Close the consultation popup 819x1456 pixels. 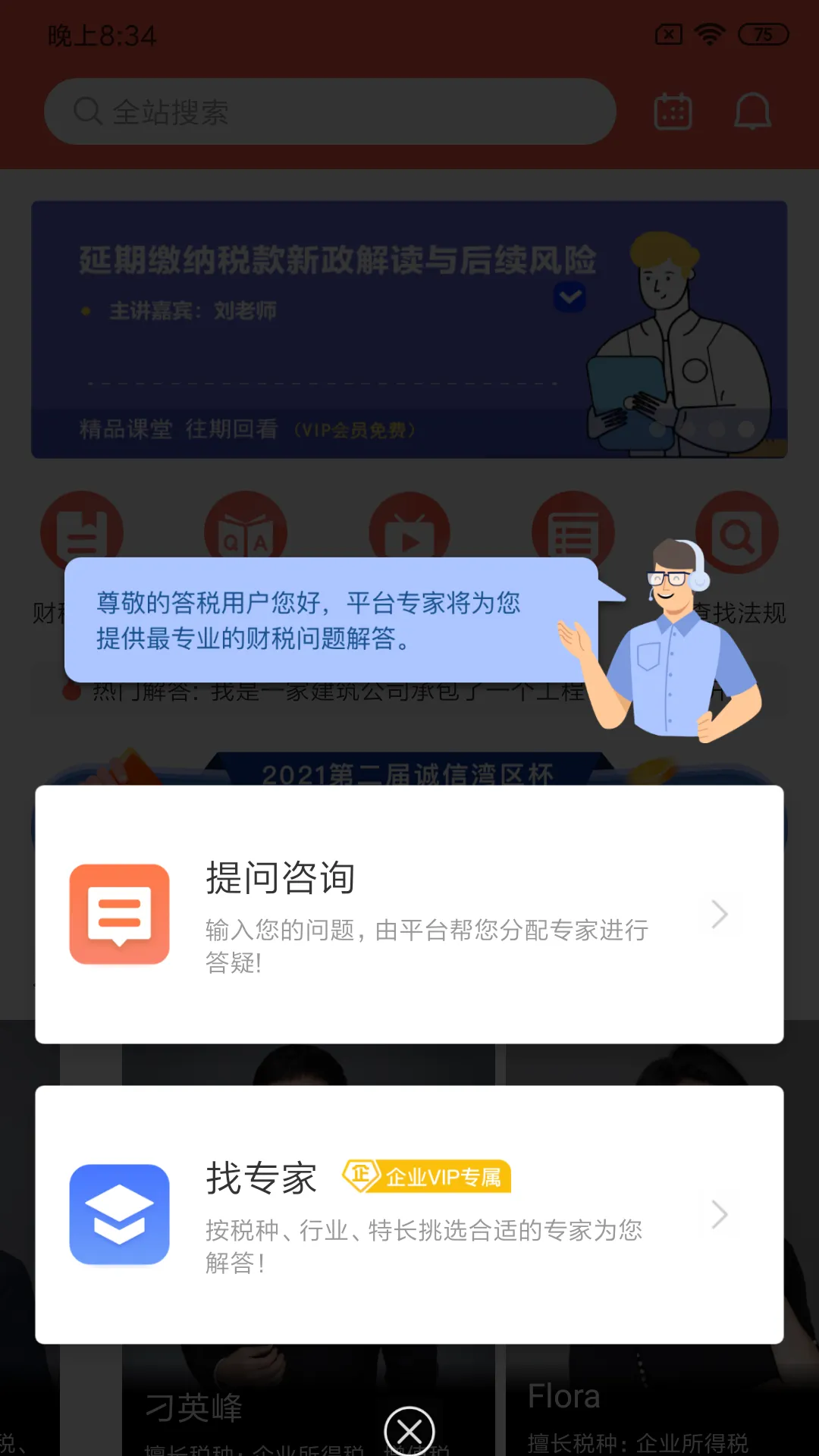coord(409,1431)
